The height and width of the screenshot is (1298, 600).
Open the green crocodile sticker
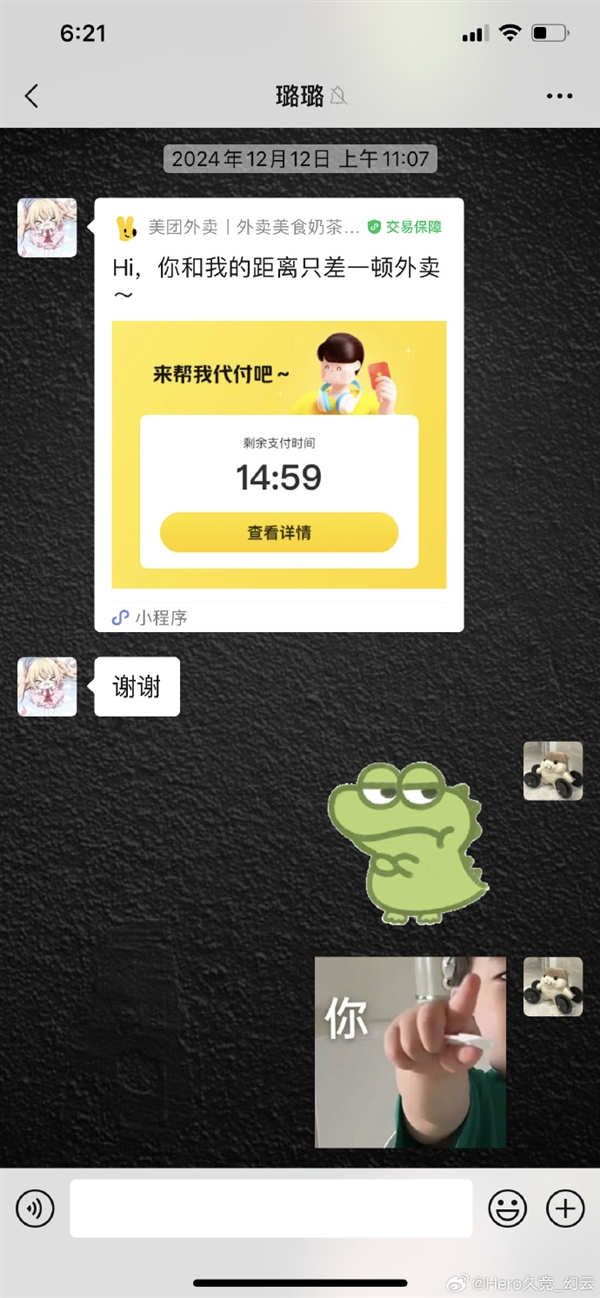click(x=408, y=842)
